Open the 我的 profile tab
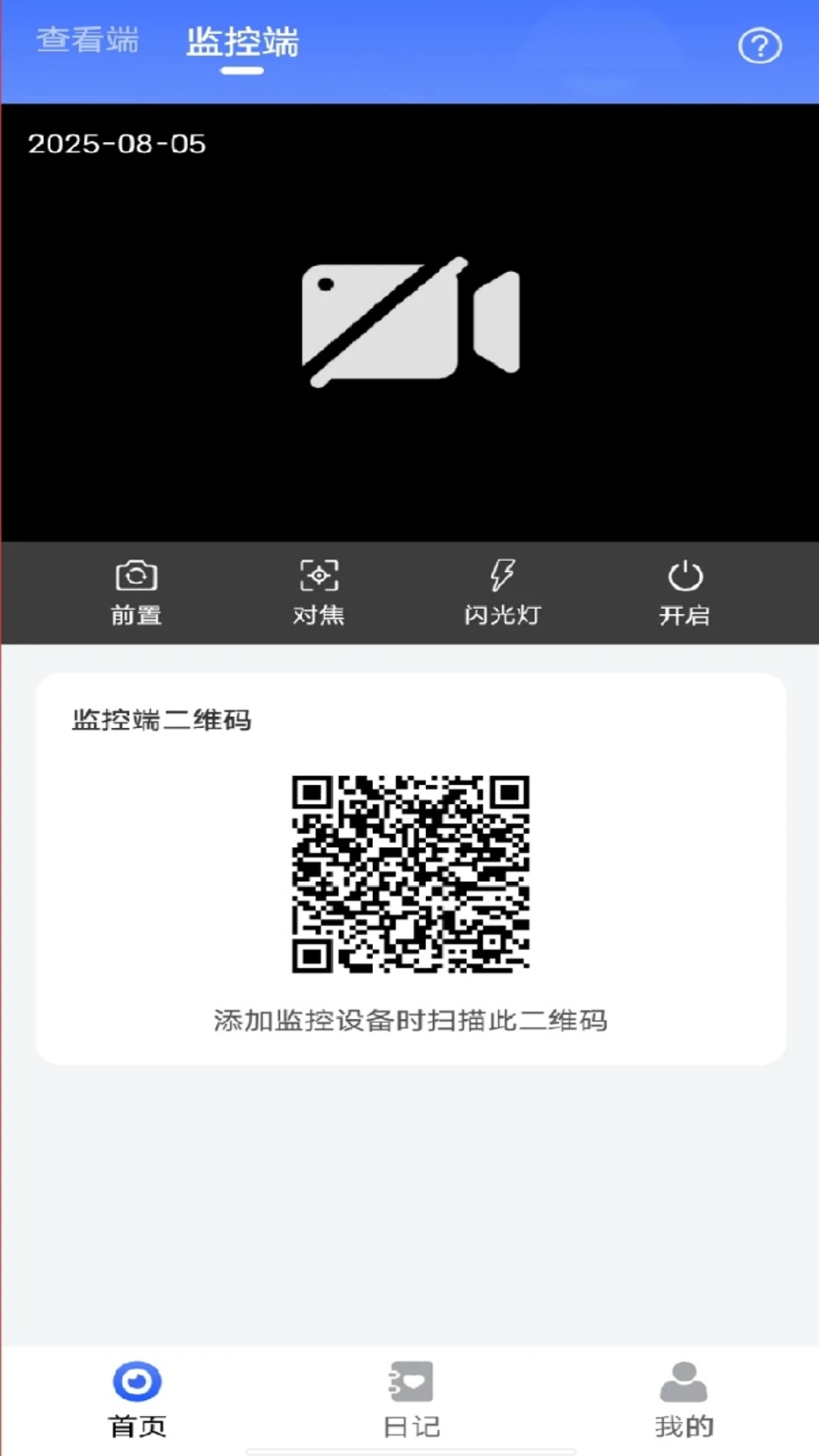This screenshot has width=819, height=1456. (x=684, y=1401)
